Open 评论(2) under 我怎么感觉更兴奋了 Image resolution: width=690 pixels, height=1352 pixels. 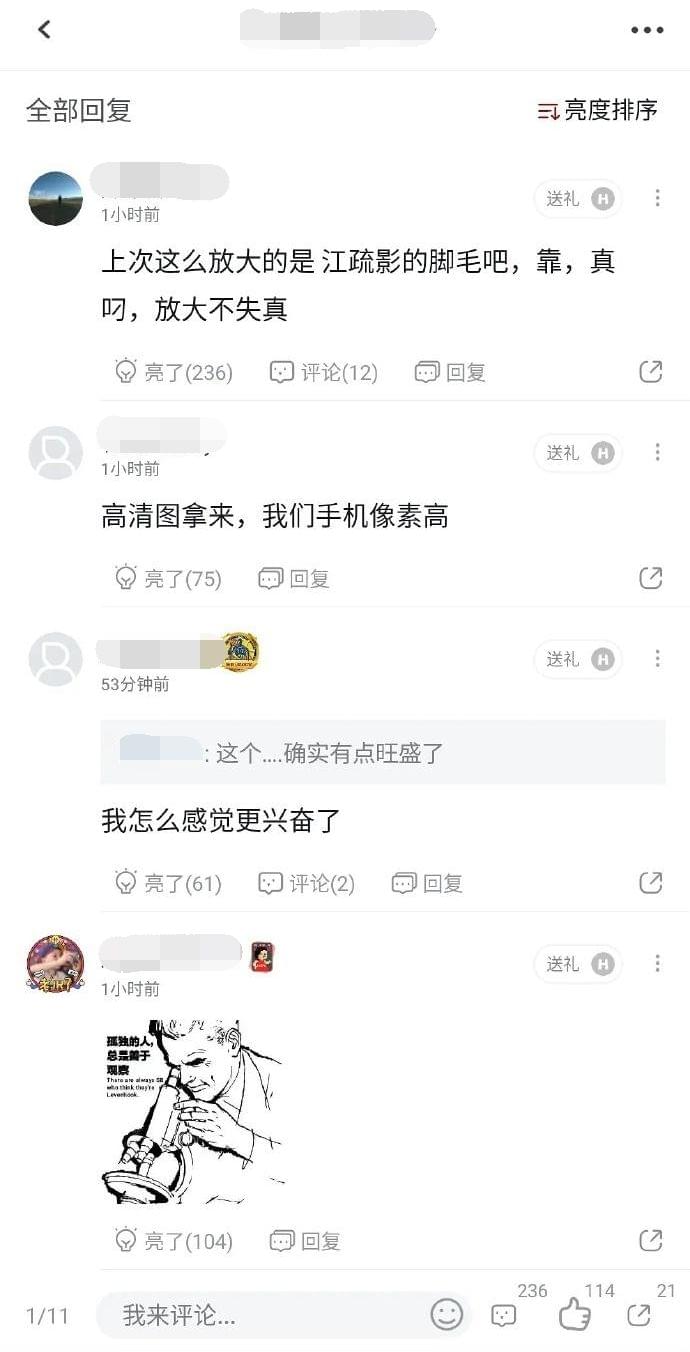(x=307, y=883)
